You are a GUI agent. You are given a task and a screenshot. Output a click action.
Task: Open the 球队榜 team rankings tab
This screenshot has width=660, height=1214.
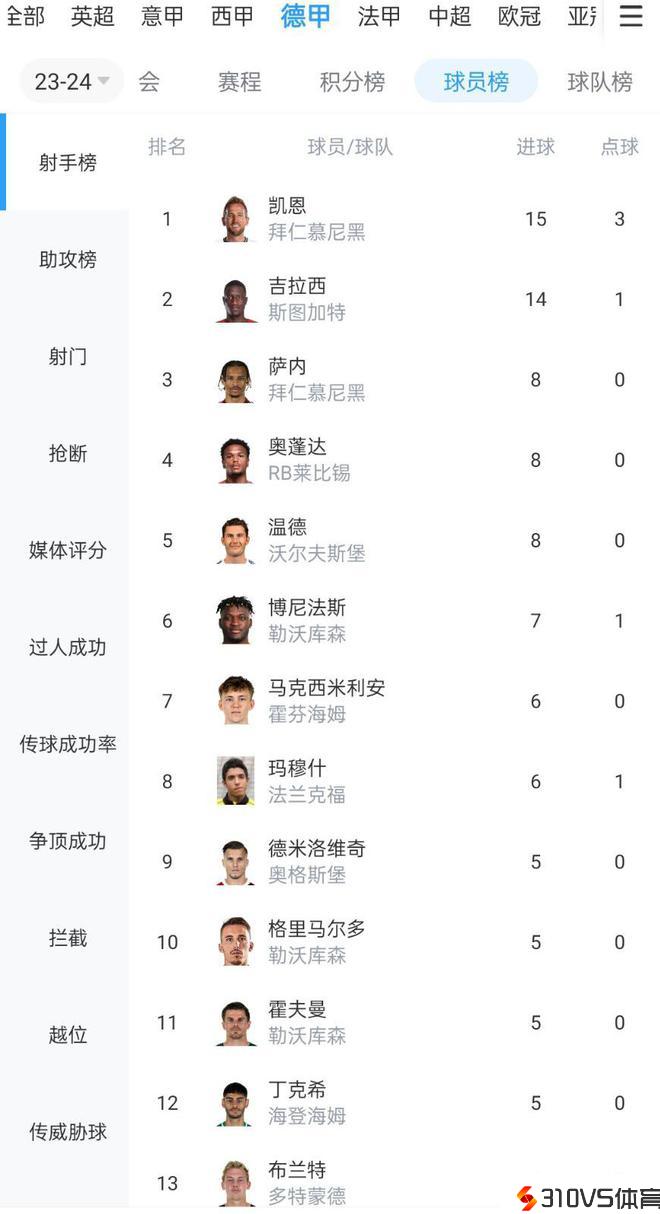[x=599, y=82]
